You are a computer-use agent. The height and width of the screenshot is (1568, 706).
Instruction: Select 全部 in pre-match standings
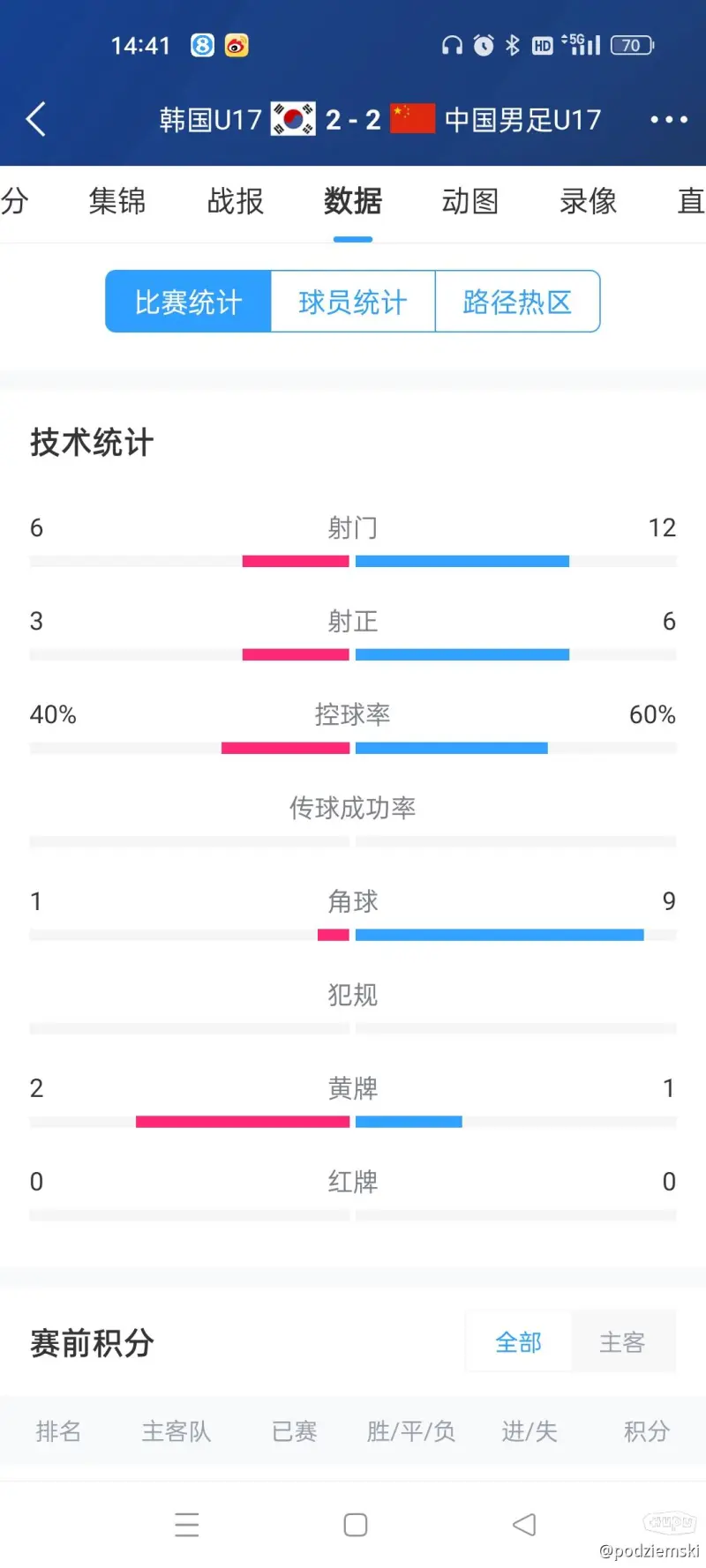(x=519, y=1342)
